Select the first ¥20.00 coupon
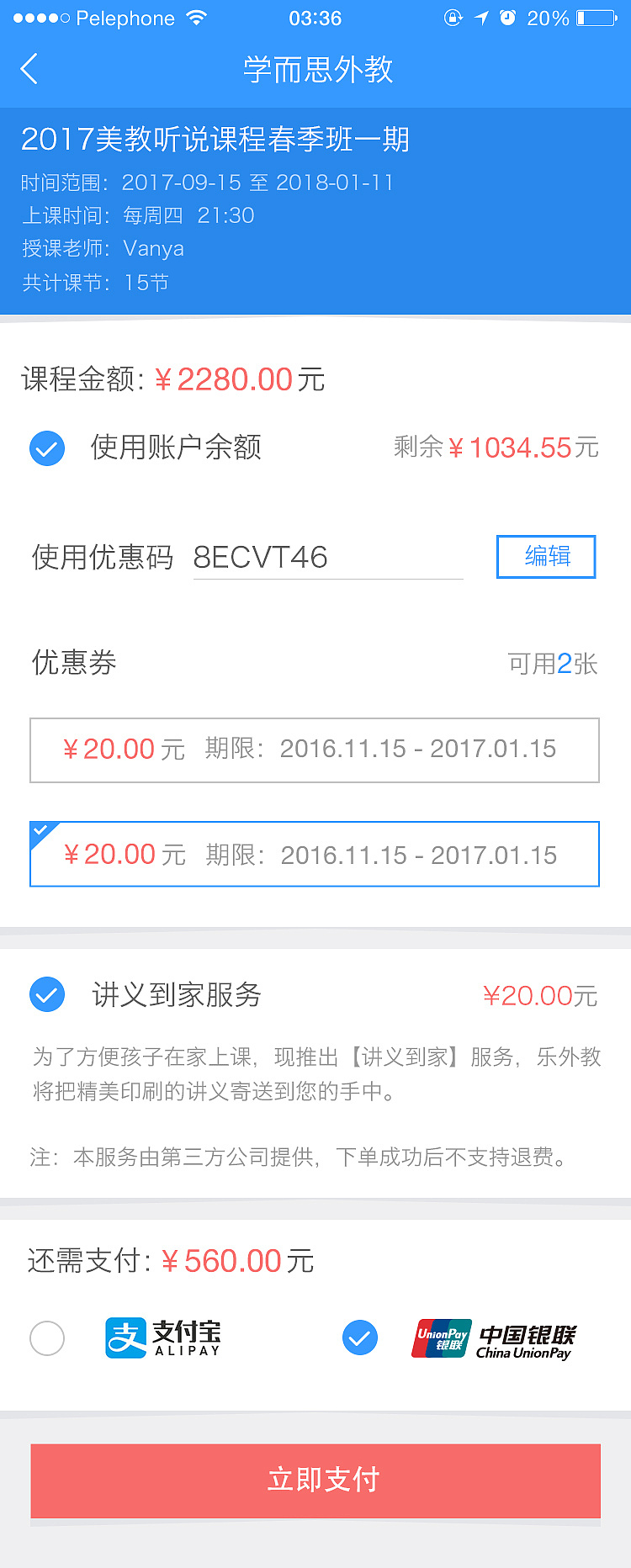631x1568 pixels. [x=314, y=750]
